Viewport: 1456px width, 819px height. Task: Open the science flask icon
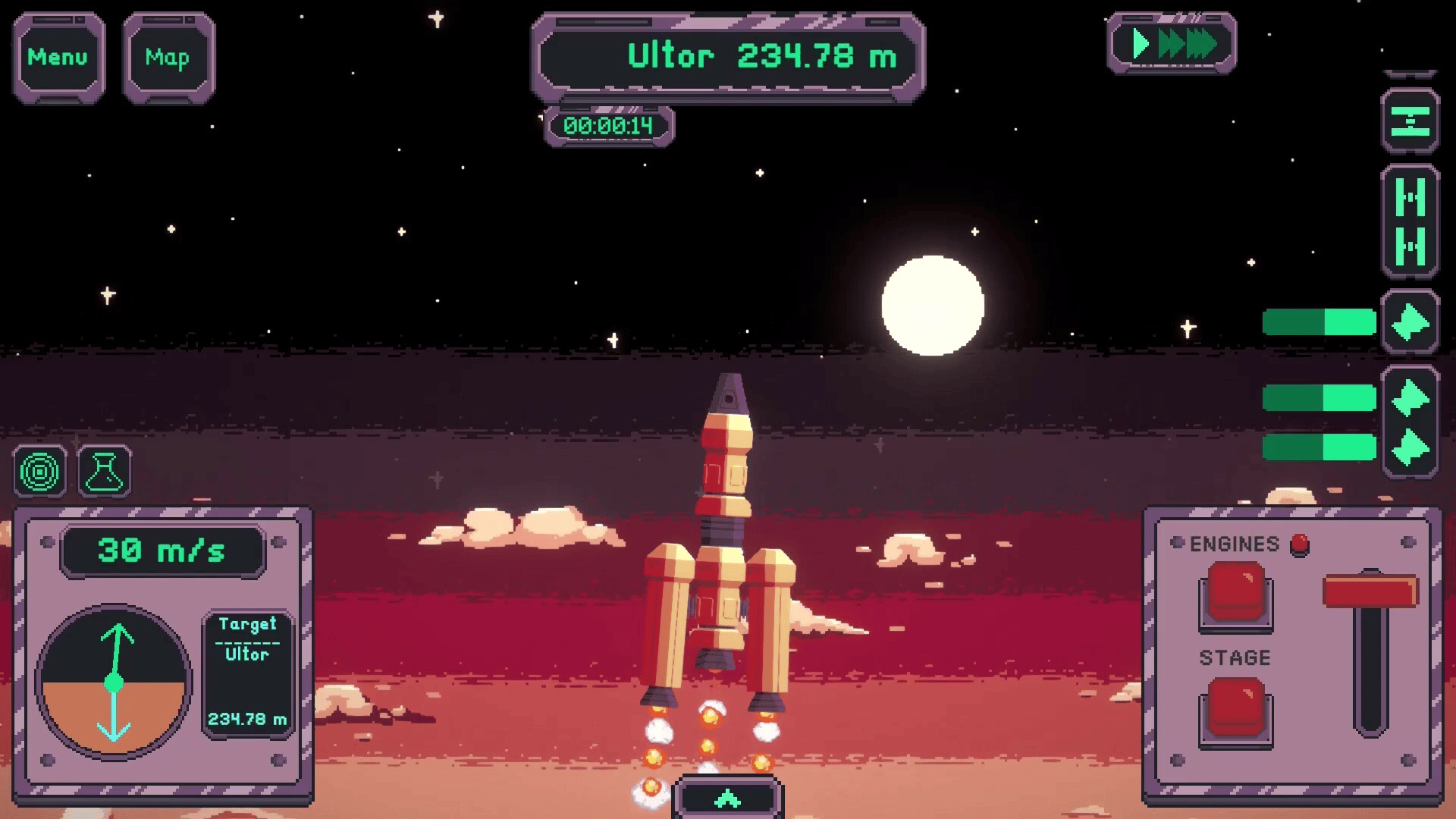pos(104,472)
